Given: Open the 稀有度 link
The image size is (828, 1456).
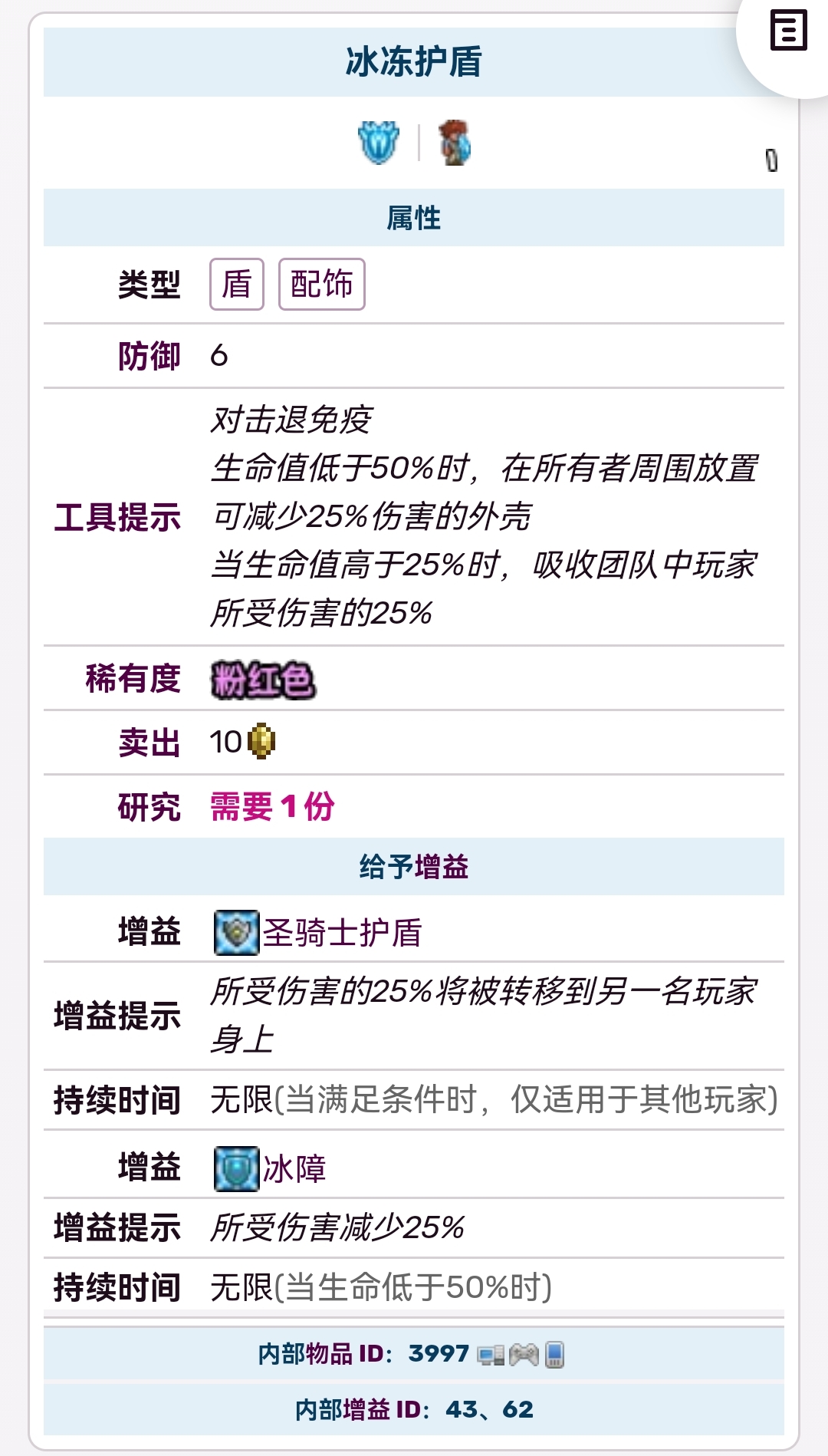Looking at the screenshot, I should pos(133,679).
